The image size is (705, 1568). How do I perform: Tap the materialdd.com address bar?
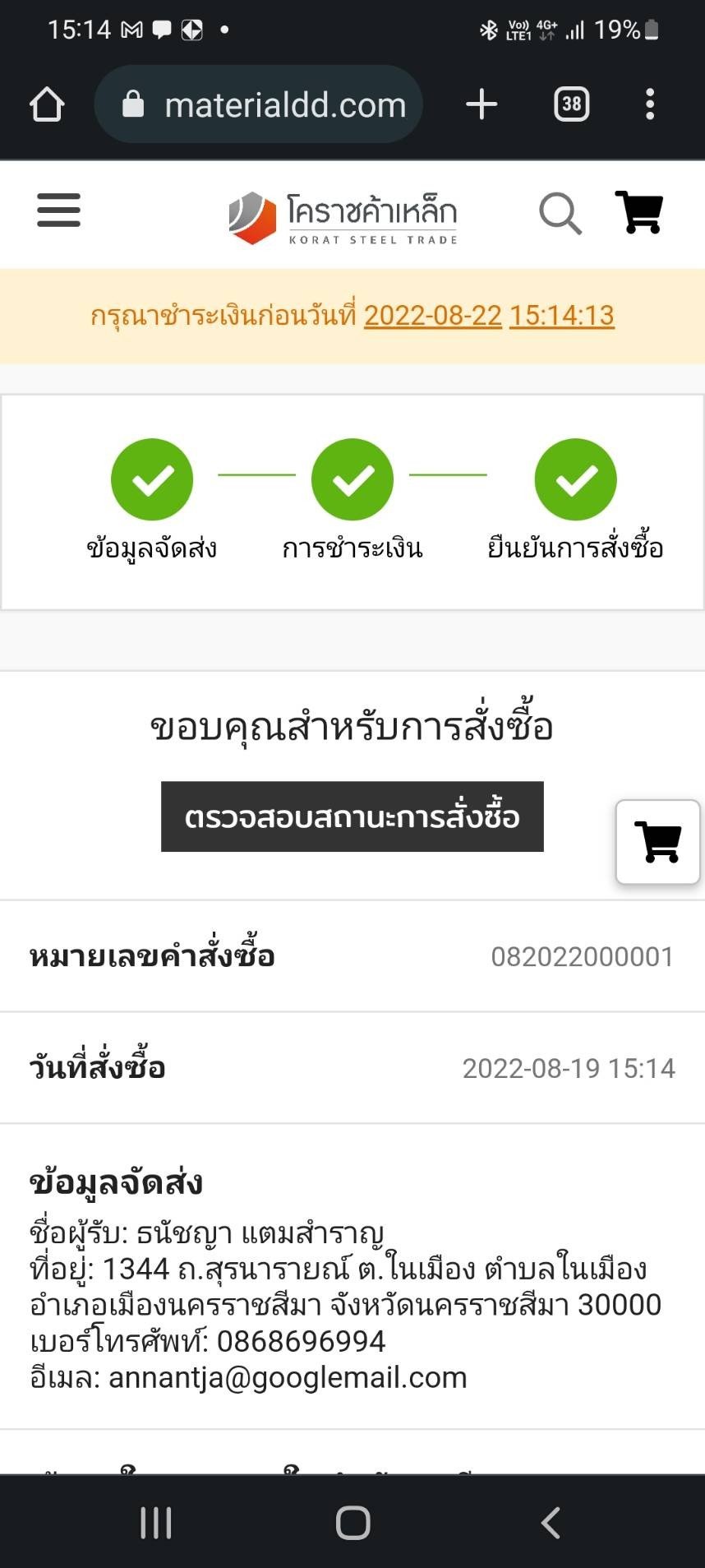271,104
